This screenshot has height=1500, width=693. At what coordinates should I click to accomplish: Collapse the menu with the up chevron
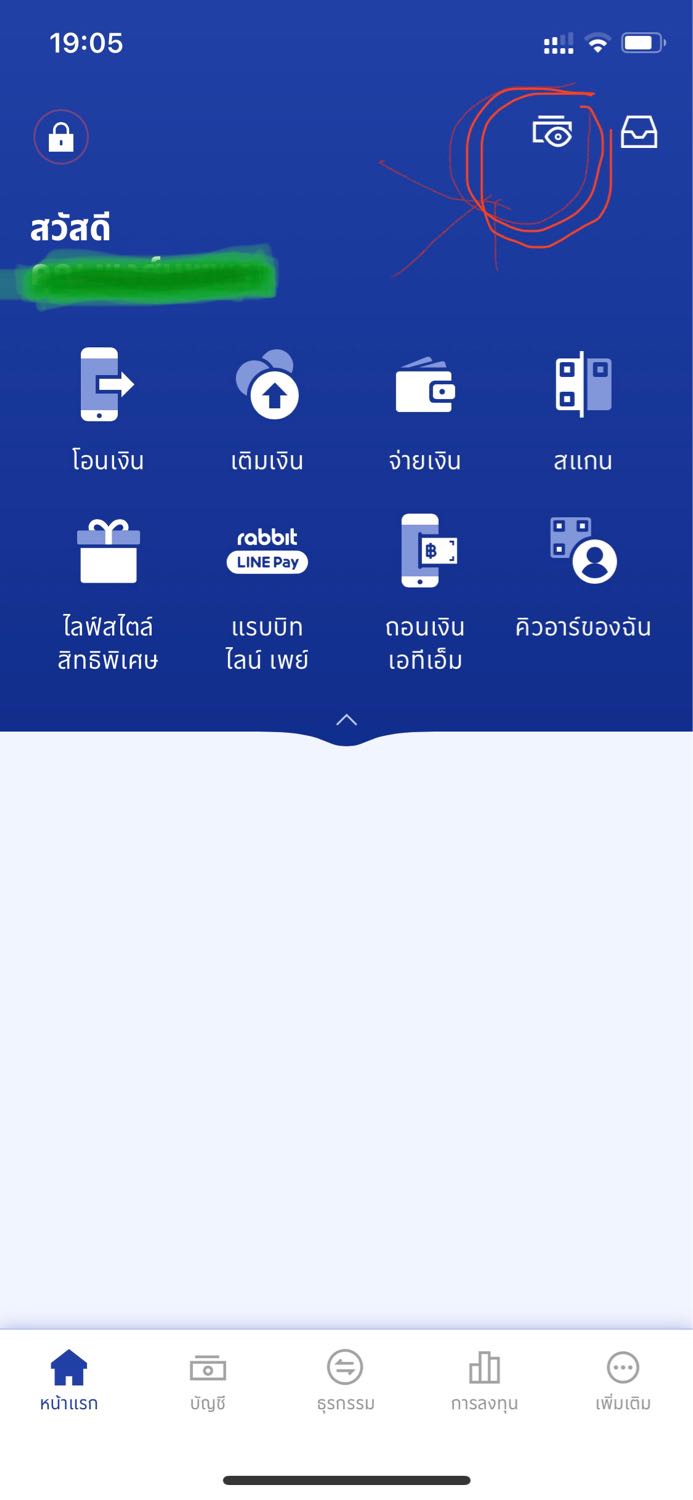coord(347,720)
